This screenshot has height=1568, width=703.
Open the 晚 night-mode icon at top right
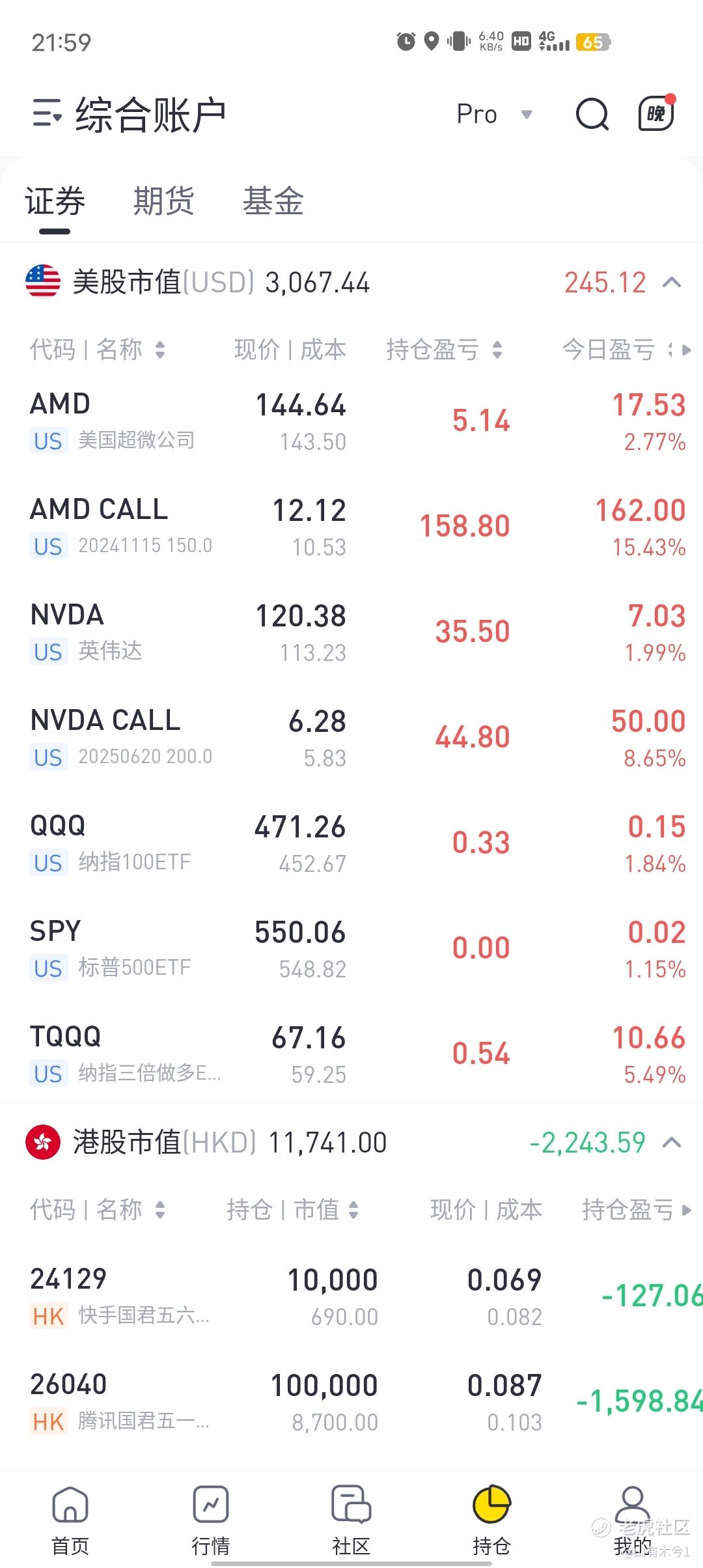tap(656, 113)
